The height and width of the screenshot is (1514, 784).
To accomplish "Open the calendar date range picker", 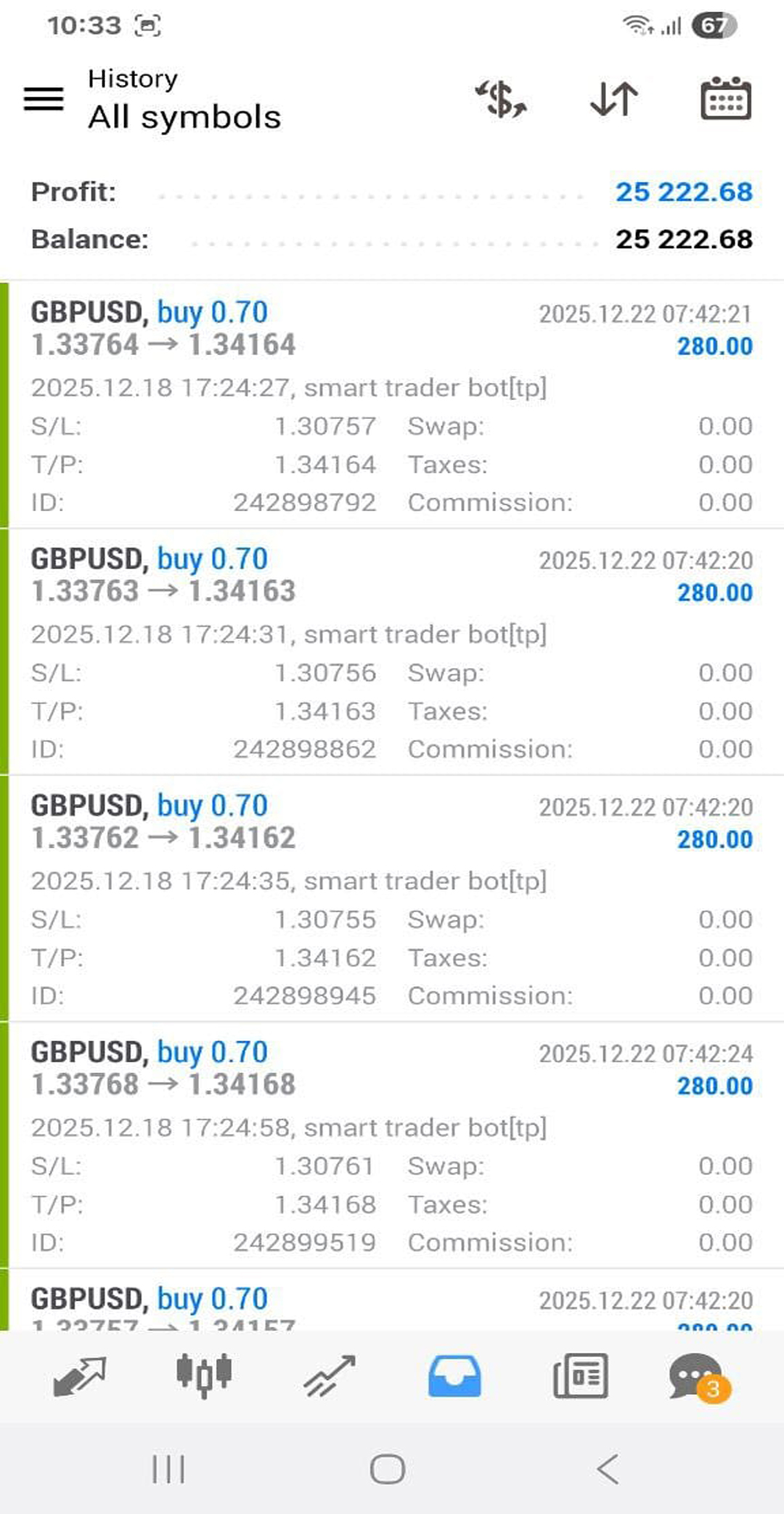I will (x=725, y=99).
